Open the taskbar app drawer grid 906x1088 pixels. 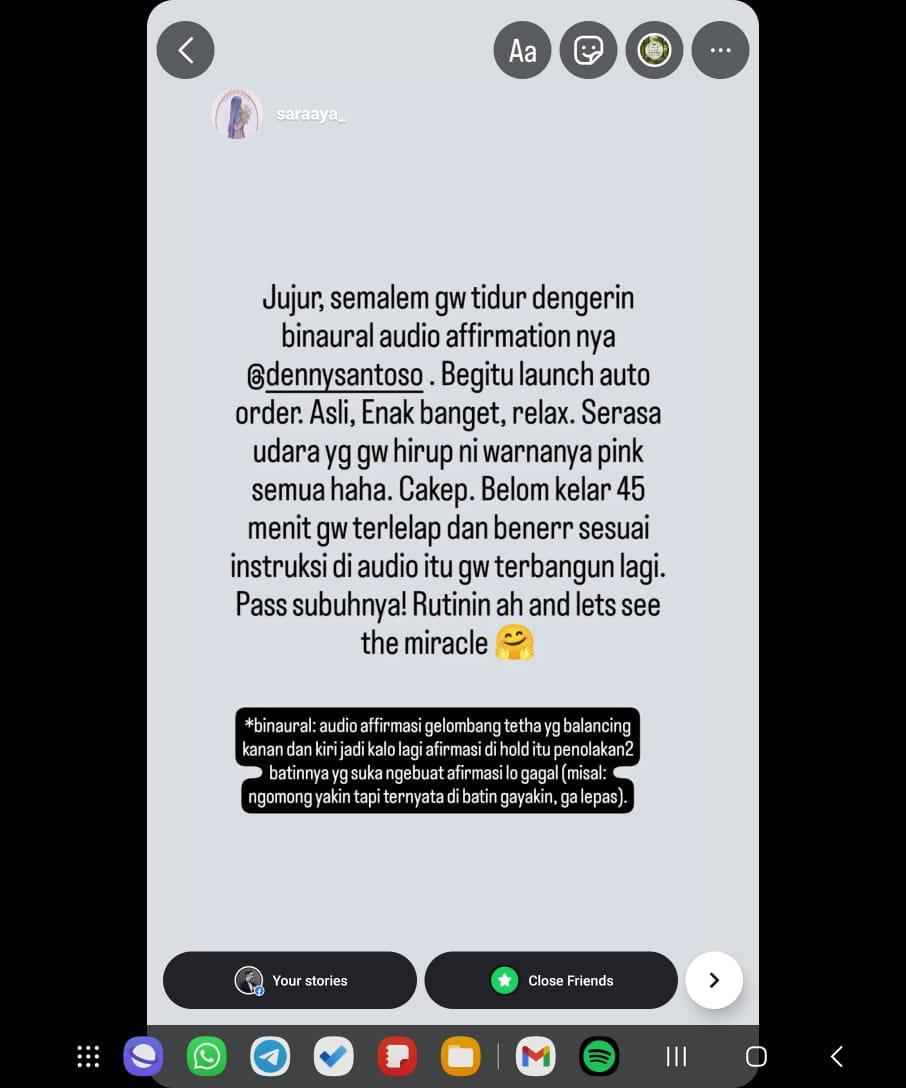[88, 1056]
